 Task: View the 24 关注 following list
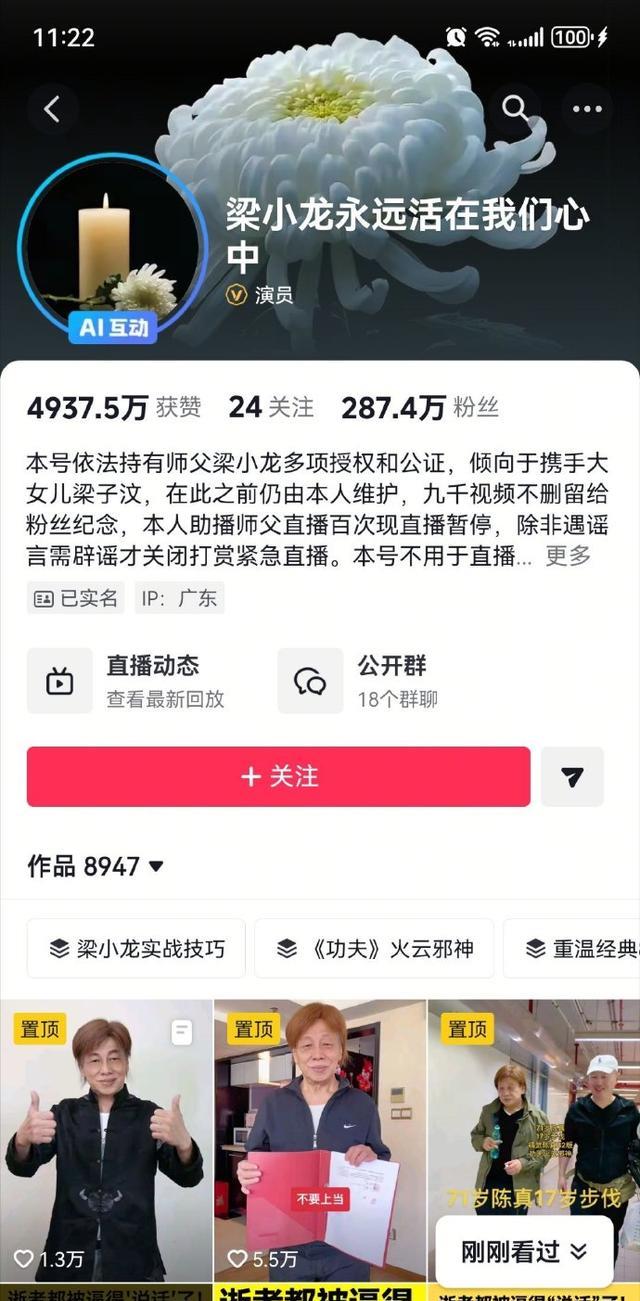point(271,408)
